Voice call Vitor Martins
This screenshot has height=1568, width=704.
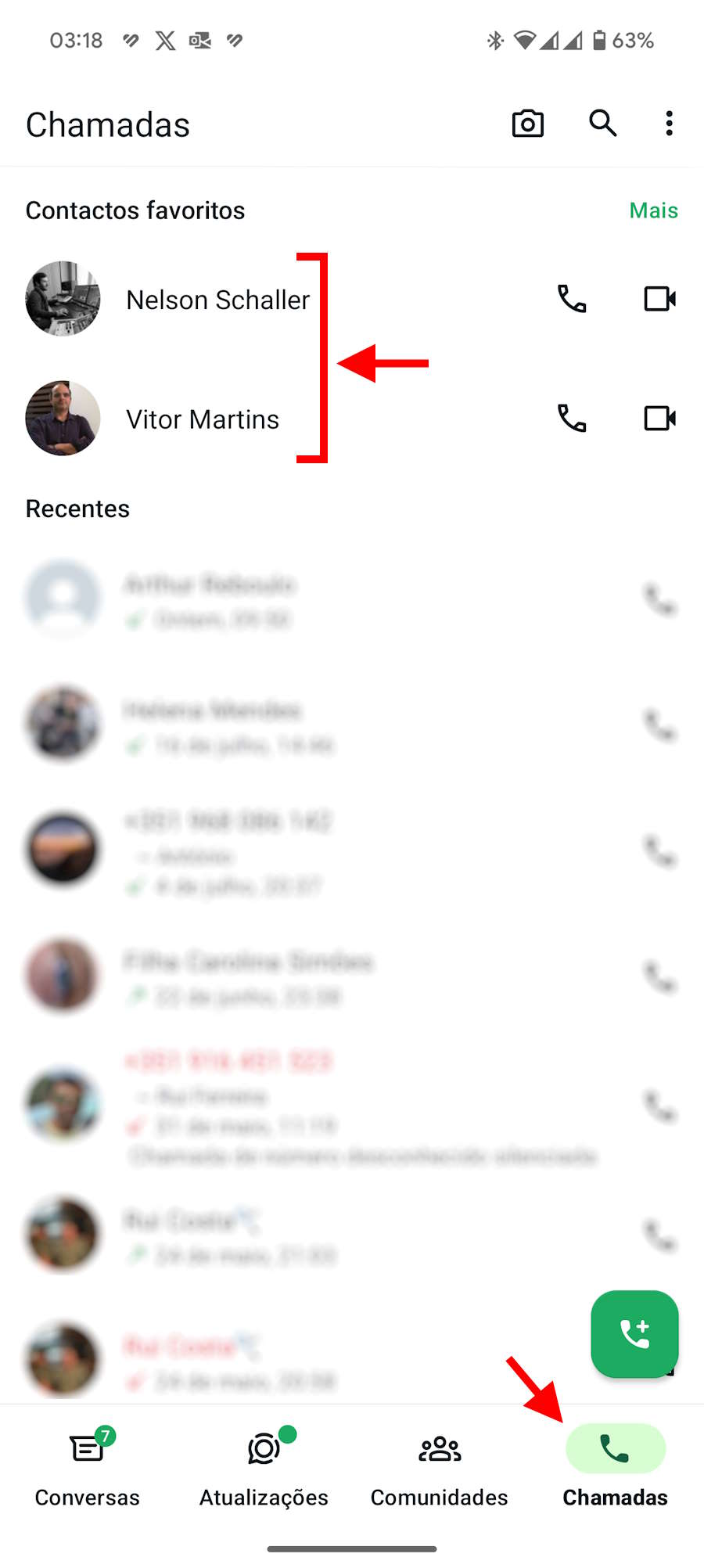[572, 419]
